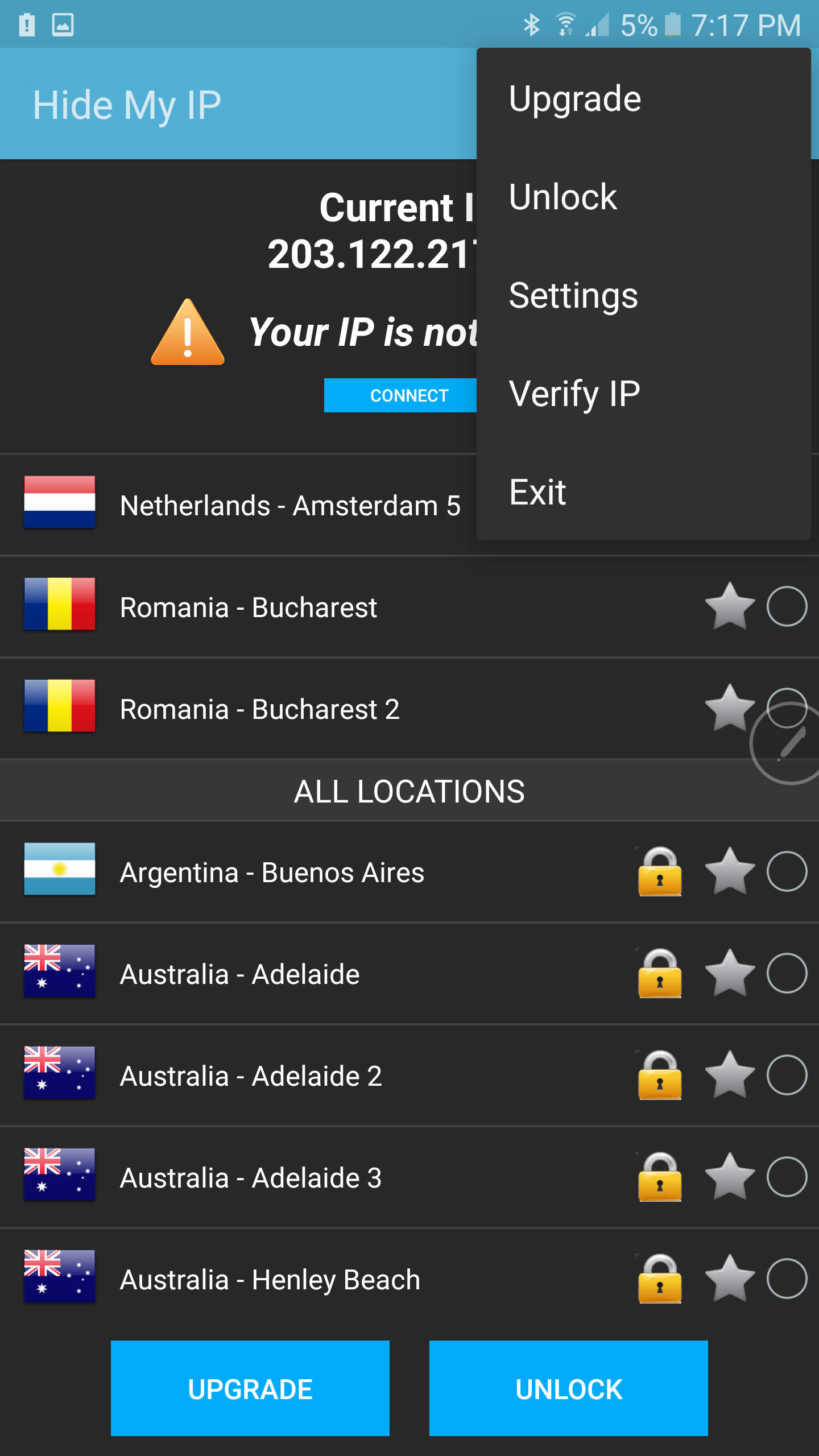Tap the lock on Australia - Adelaide
Screen dimensions: 819x1456
point(660,973)
